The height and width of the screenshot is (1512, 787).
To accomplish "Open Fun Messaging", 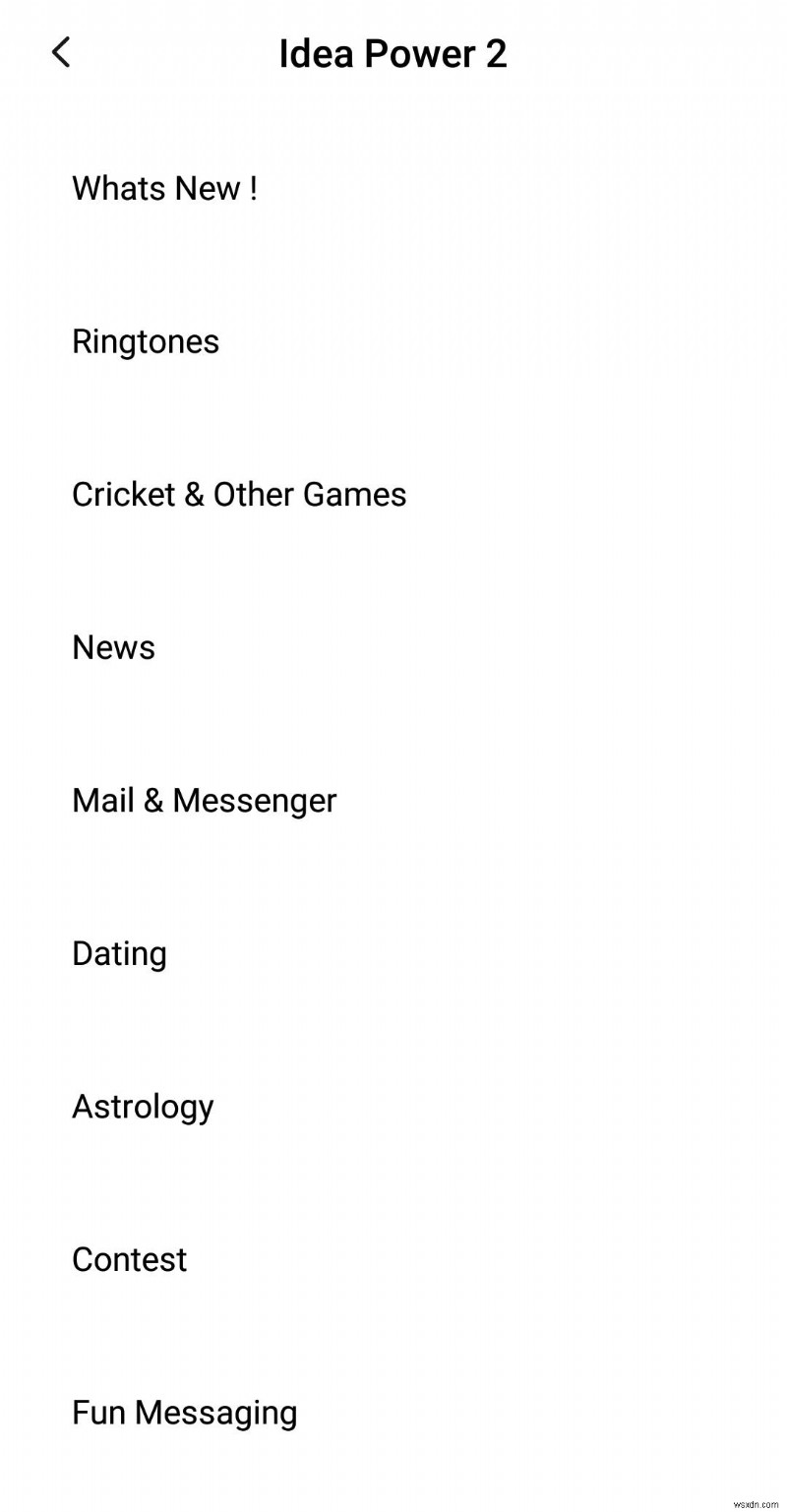I will (184, 1412).
